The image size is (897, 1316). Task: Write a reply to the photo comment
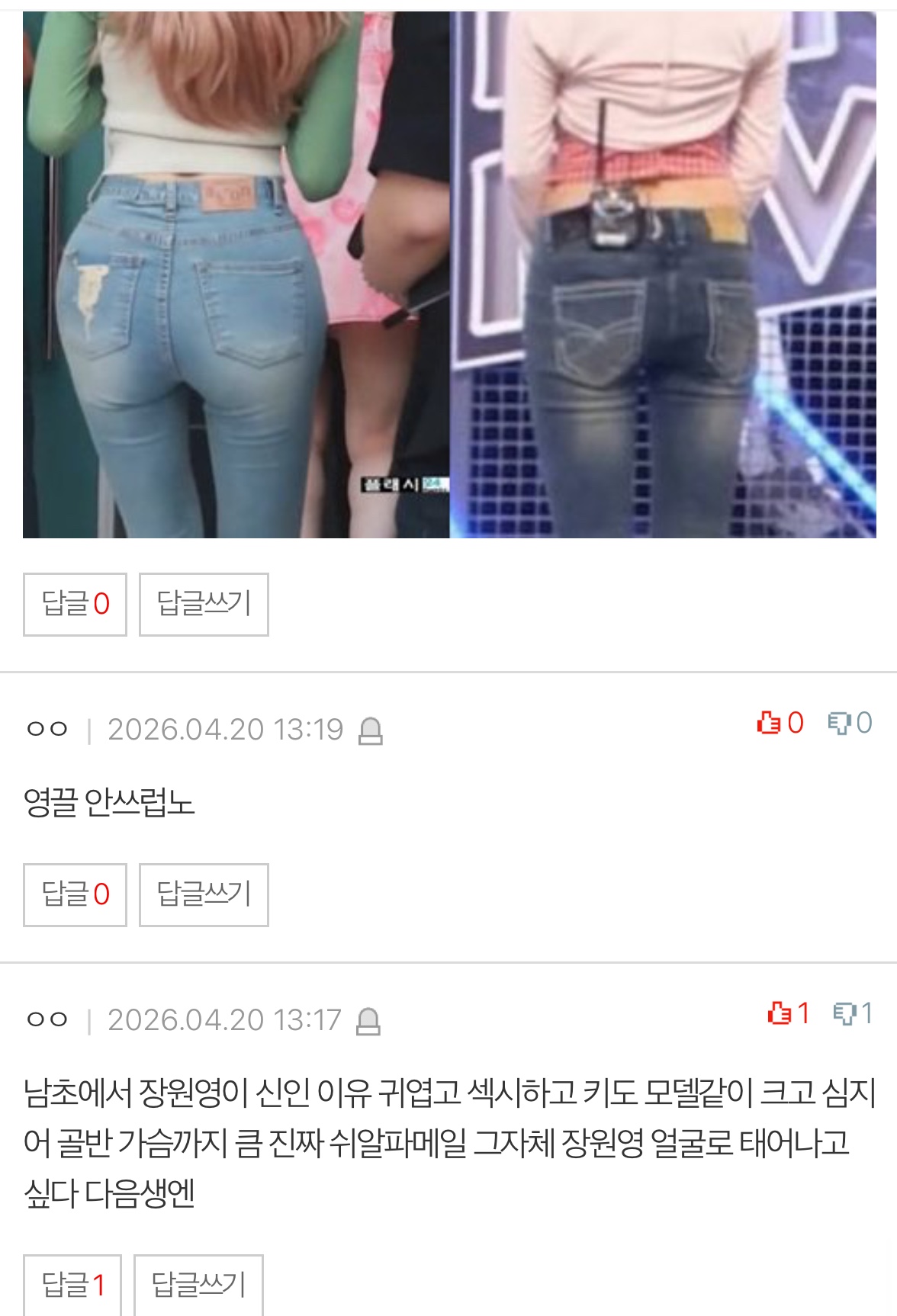tap(204, 604)
